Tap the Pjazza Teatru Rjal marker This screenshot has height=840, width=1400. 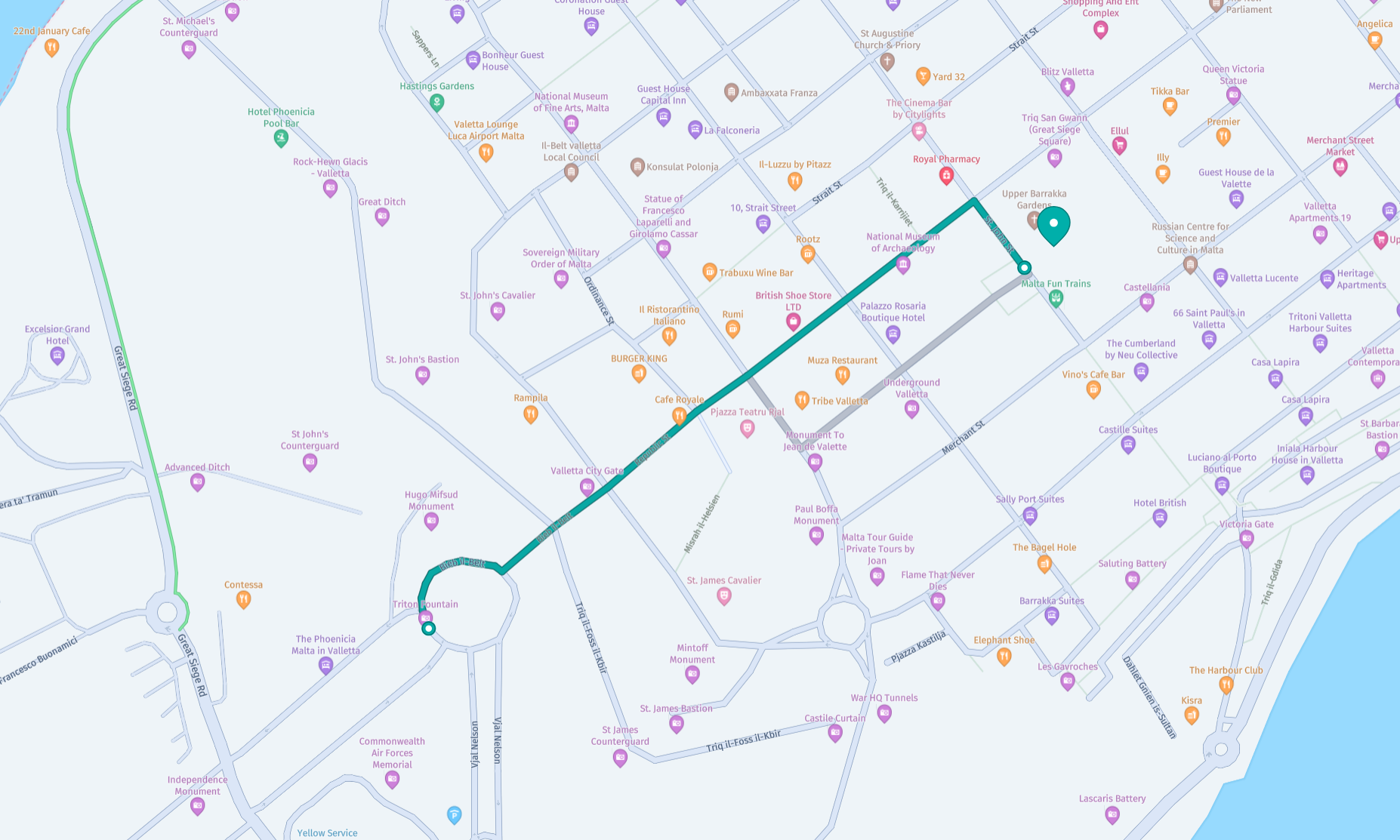pos(748,428)
